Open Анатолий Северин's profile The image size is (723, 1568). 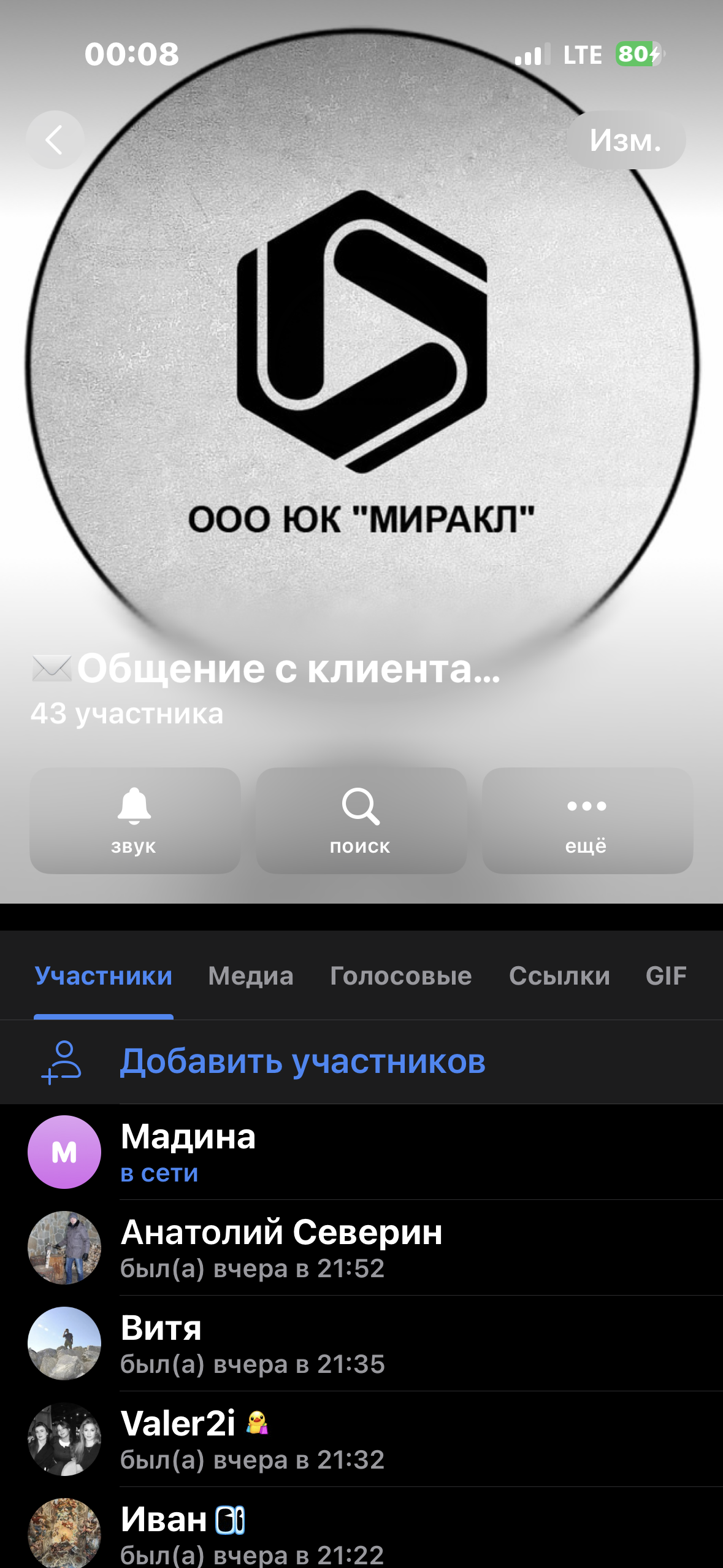[281, 1248]
